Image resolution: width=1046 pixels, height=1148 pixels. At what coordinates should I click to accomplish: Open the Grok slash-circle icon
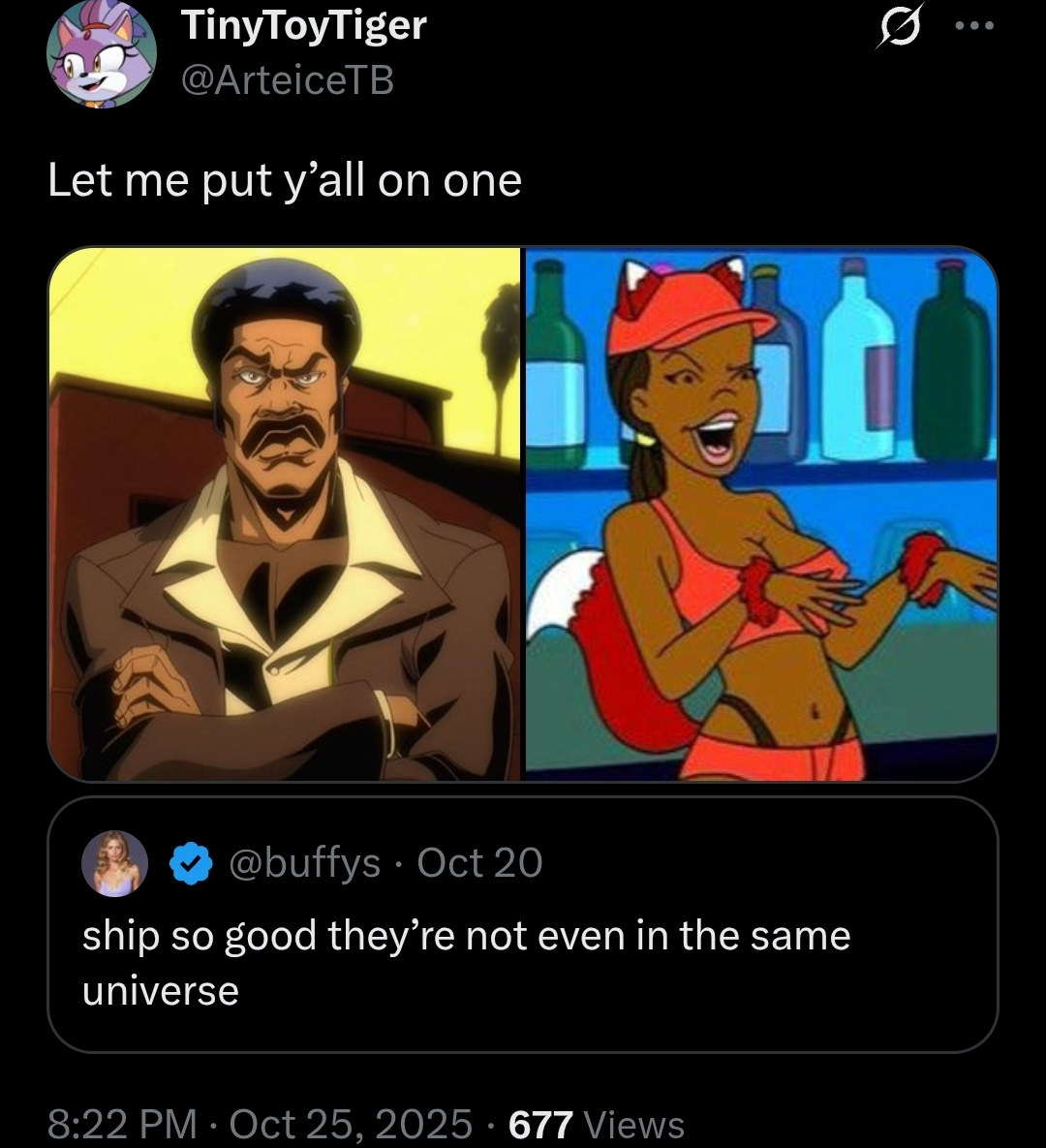coord(896,29)
